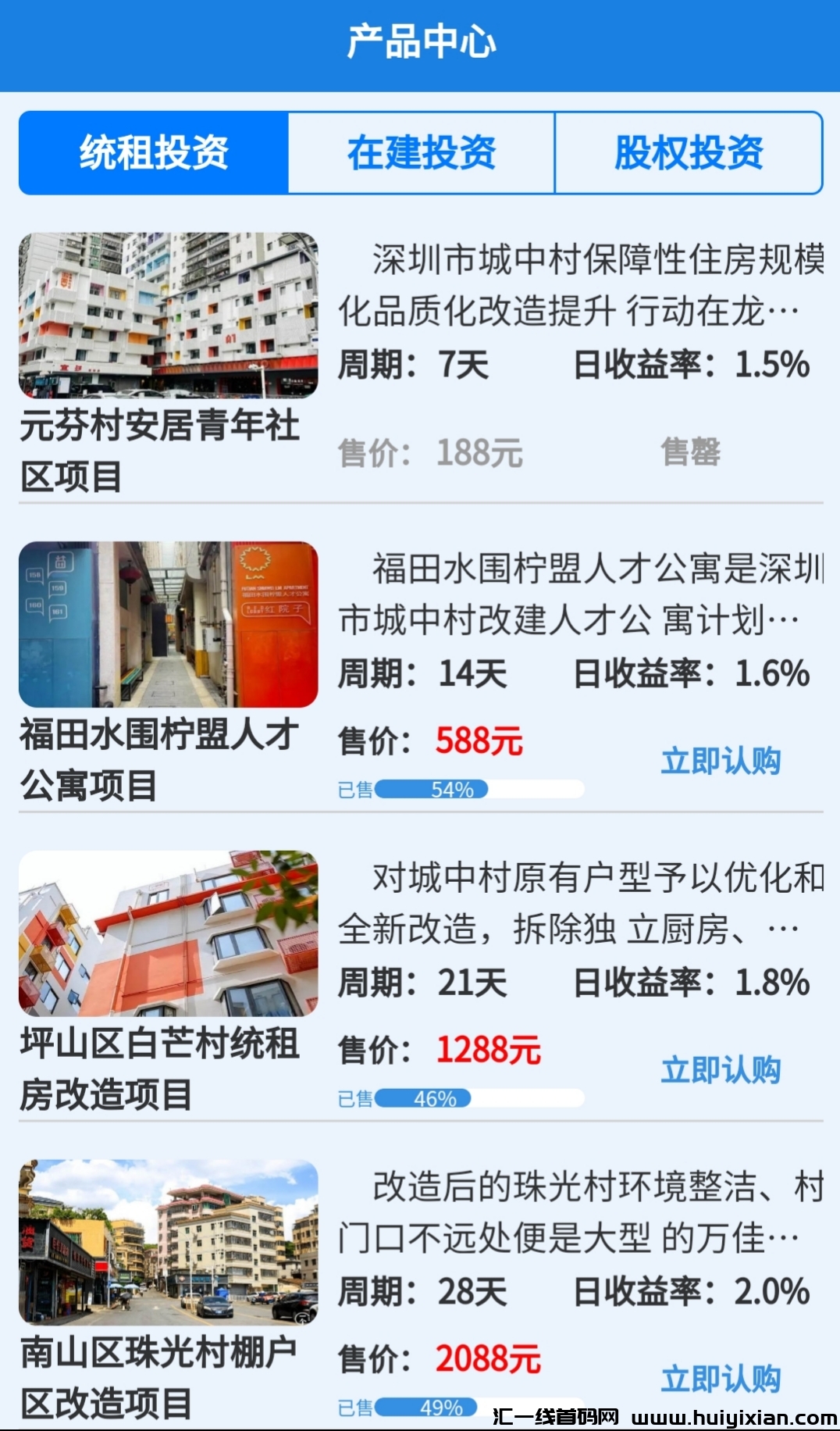Image resolution: width=840 pixels, height=1431 pixels.
Task: View the 福田水围柠盟人才公寓项目 photo
Action: [x=168, y=625]
